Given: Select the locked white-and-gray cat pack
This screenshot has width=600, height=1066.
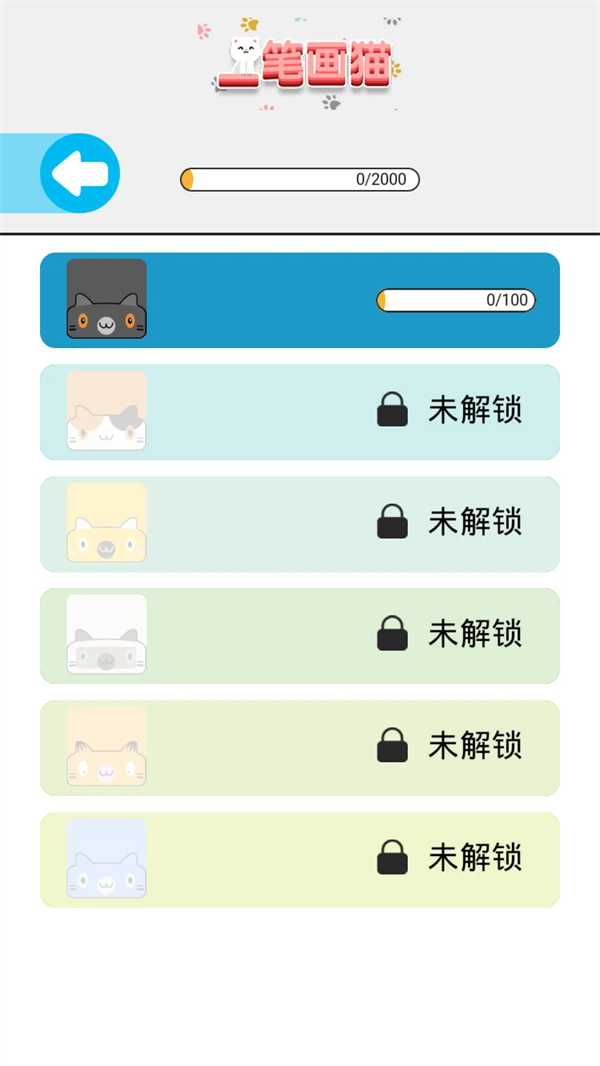Looking at the screenshot, I should point(300,636).
